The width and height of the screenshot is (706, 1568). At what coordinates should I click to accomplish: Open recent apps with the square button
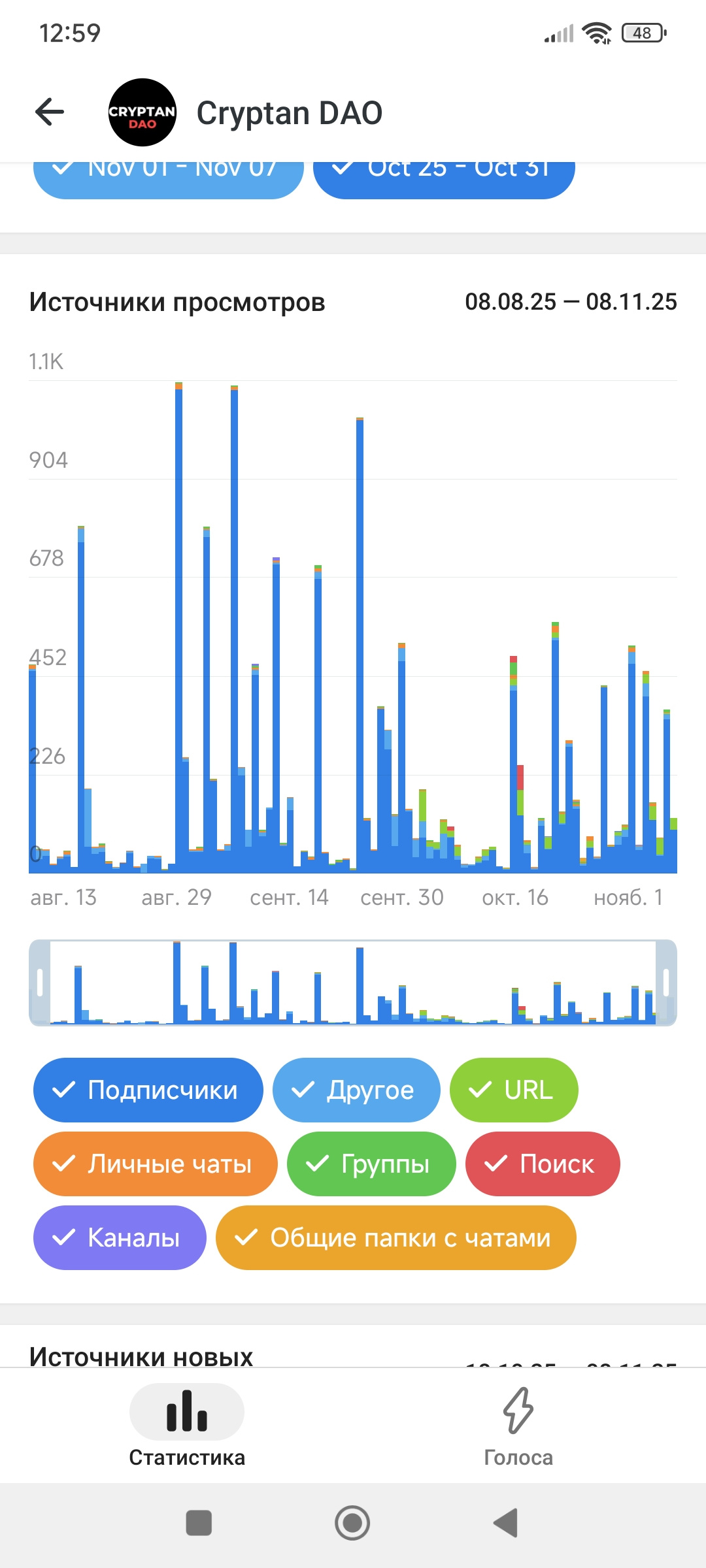coord(199,1523)
